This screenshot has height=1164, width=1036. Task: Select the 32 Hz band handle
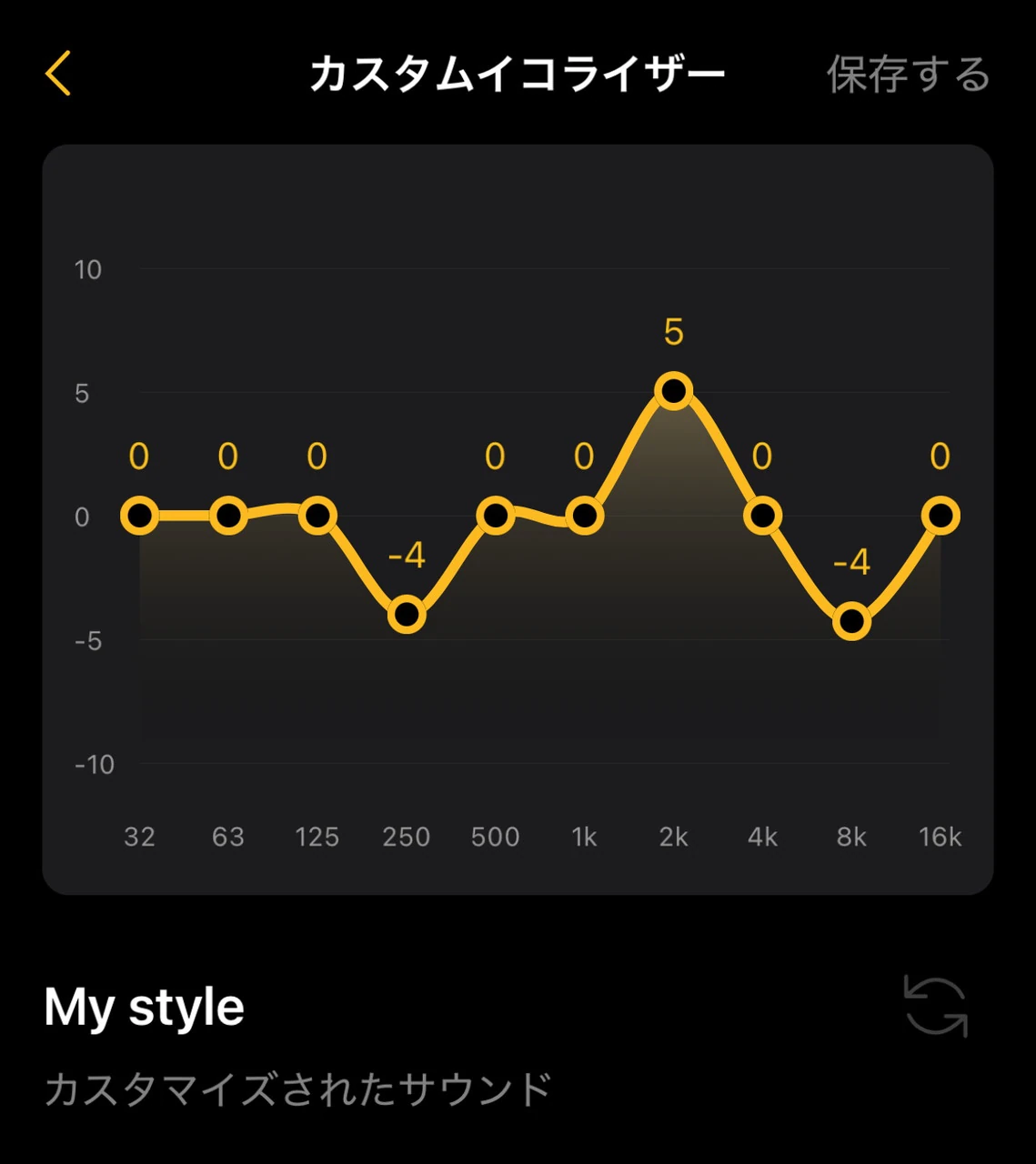[139, 517]
